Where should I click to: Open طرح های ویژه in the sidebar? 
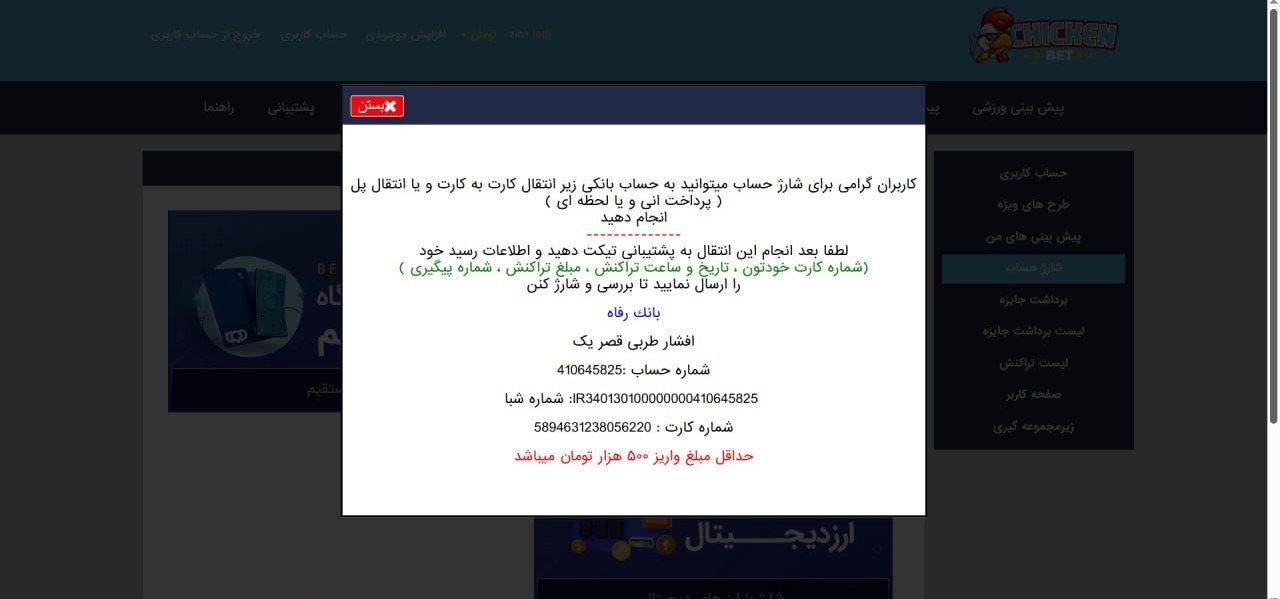1033,204
